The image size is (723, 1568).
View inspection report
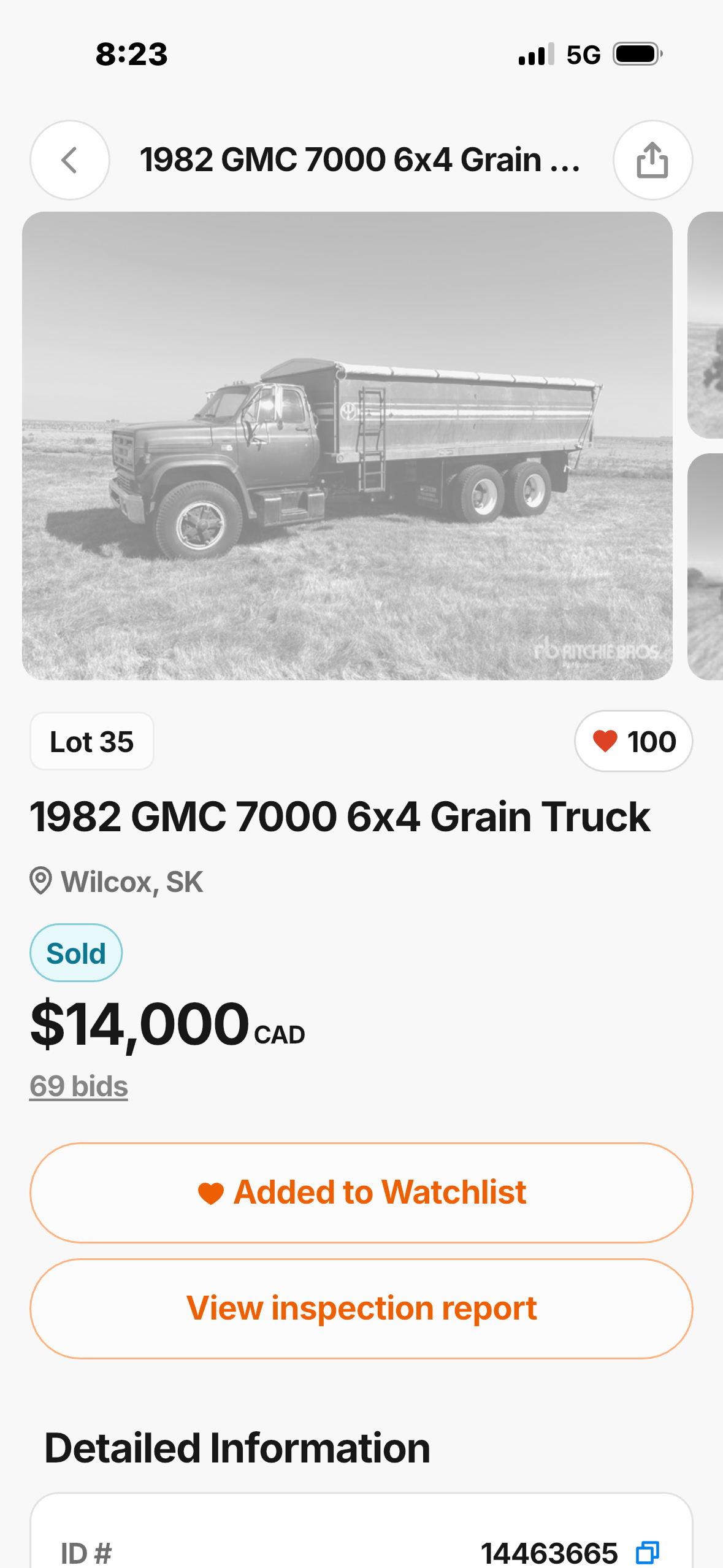(x=361, y=1308)
